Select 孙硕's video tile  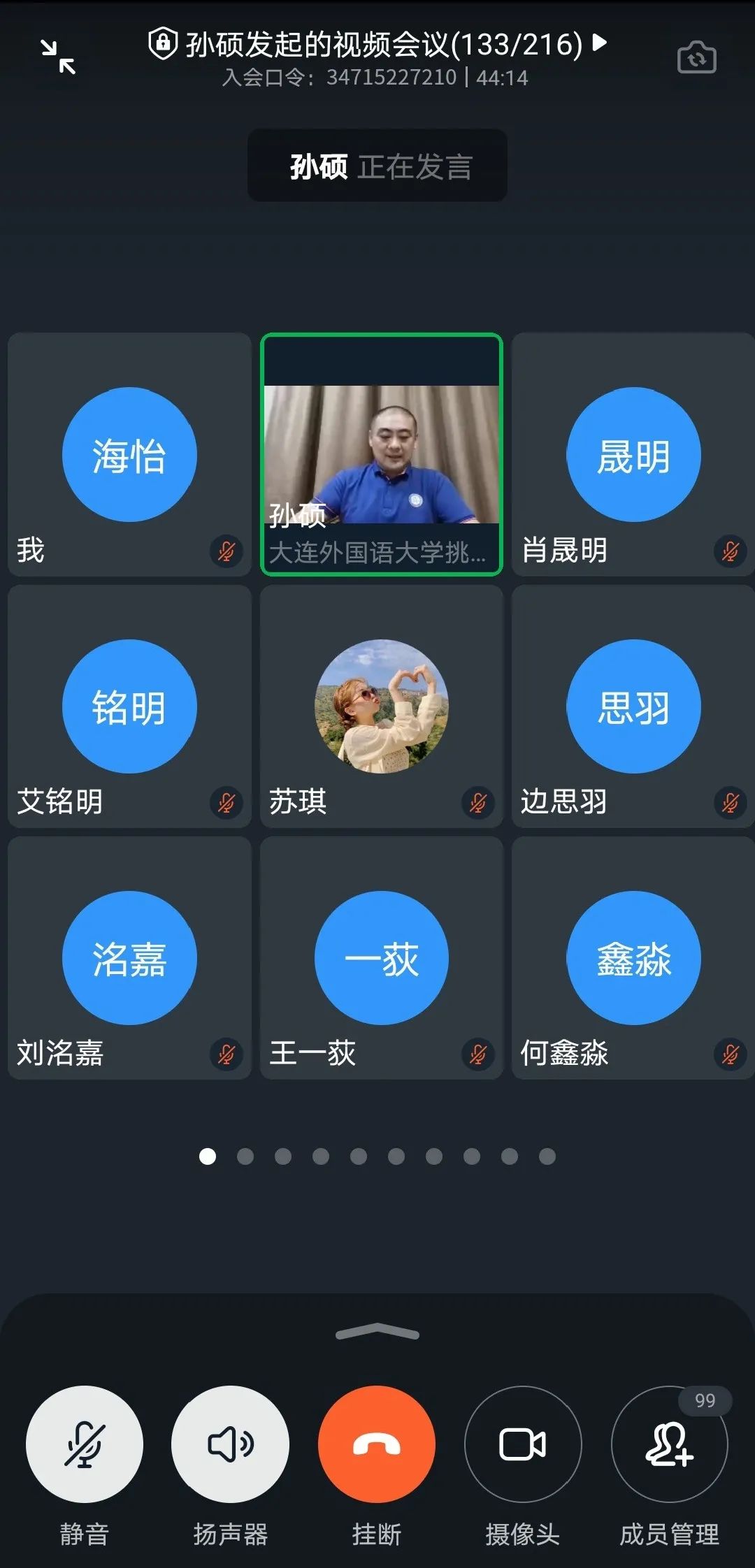click(x=382, y=454)
